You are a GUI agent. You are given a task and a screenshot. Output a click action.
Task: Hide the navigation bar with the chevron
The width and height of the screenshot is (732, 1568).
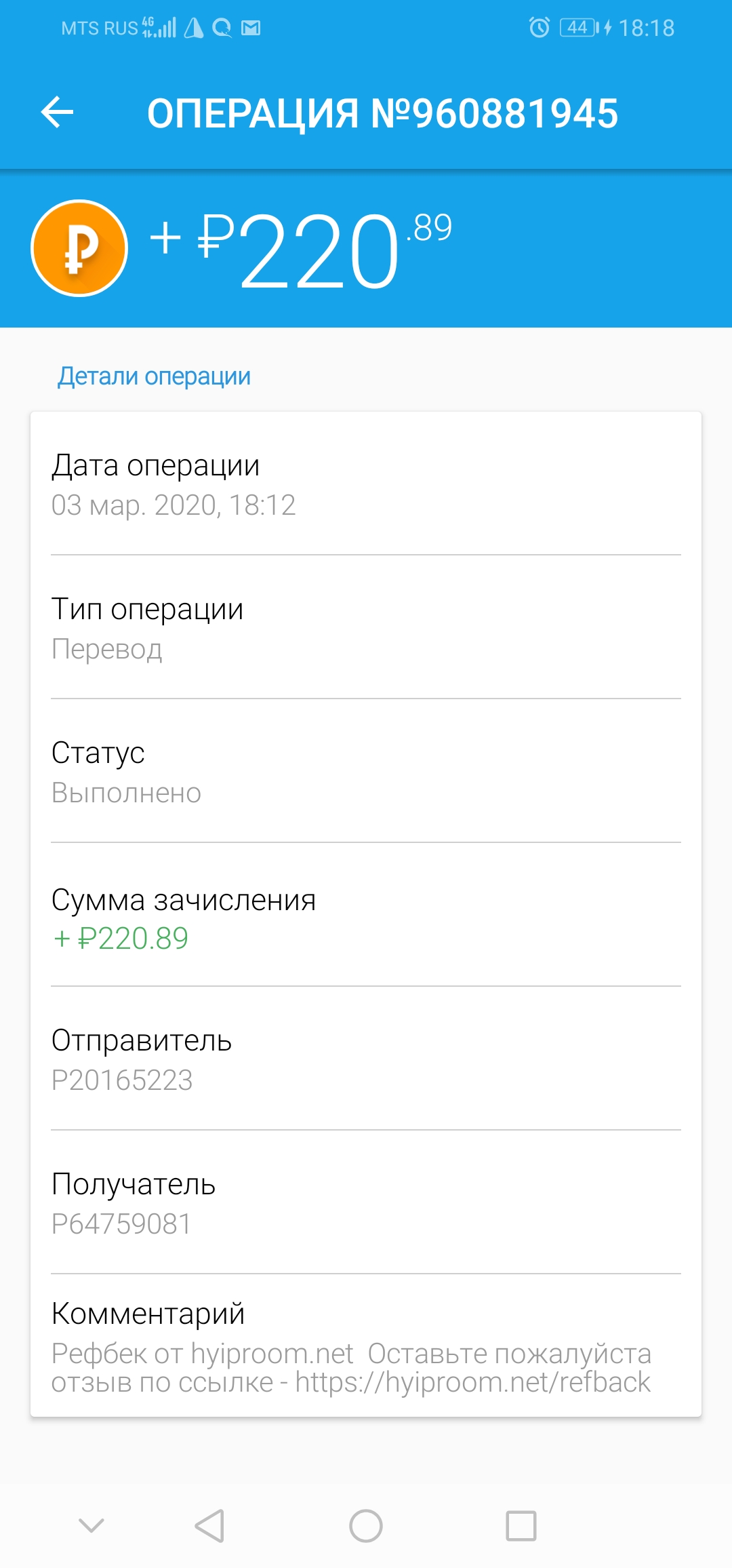pyautogui.click(x=91, y=1526)
